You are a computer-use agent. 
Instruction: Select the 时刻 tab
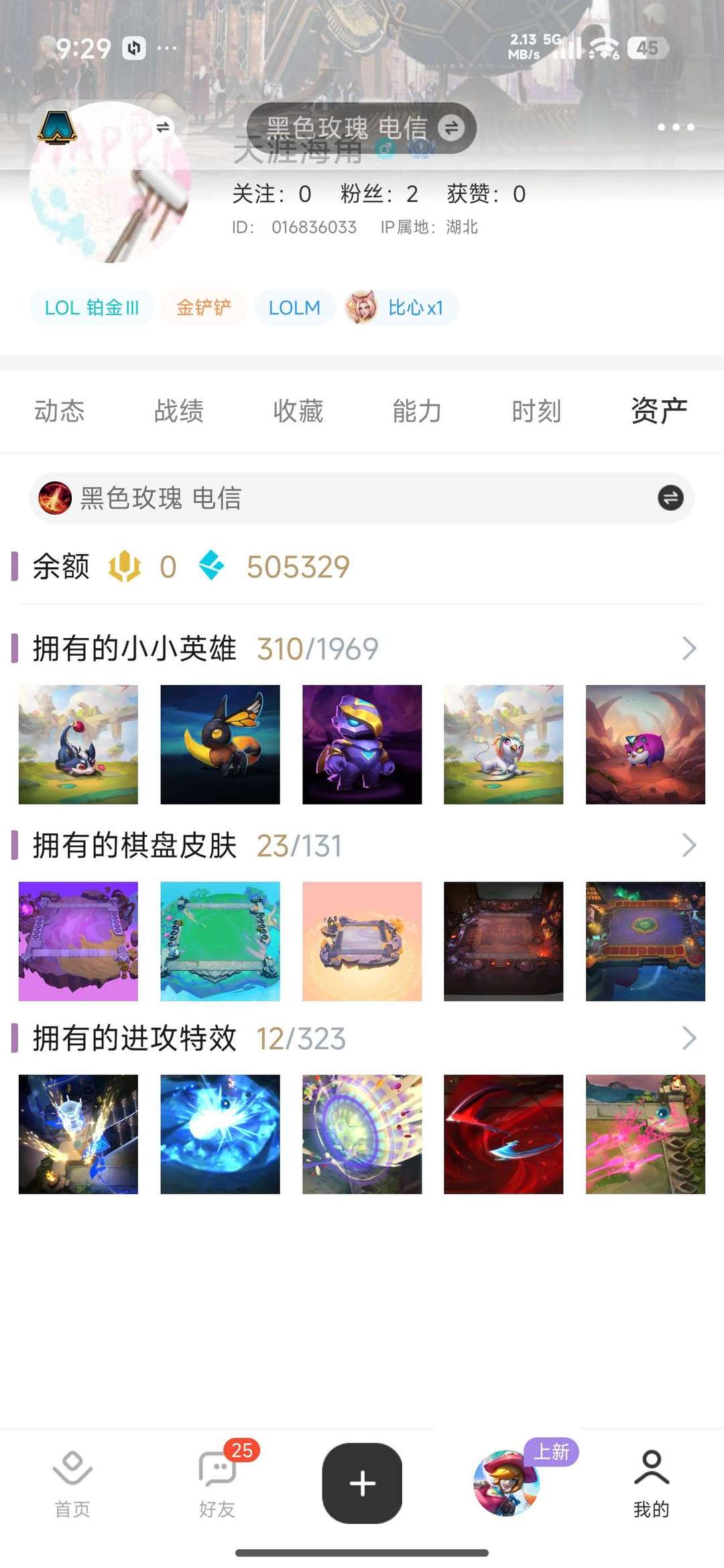tap(536, 411)
